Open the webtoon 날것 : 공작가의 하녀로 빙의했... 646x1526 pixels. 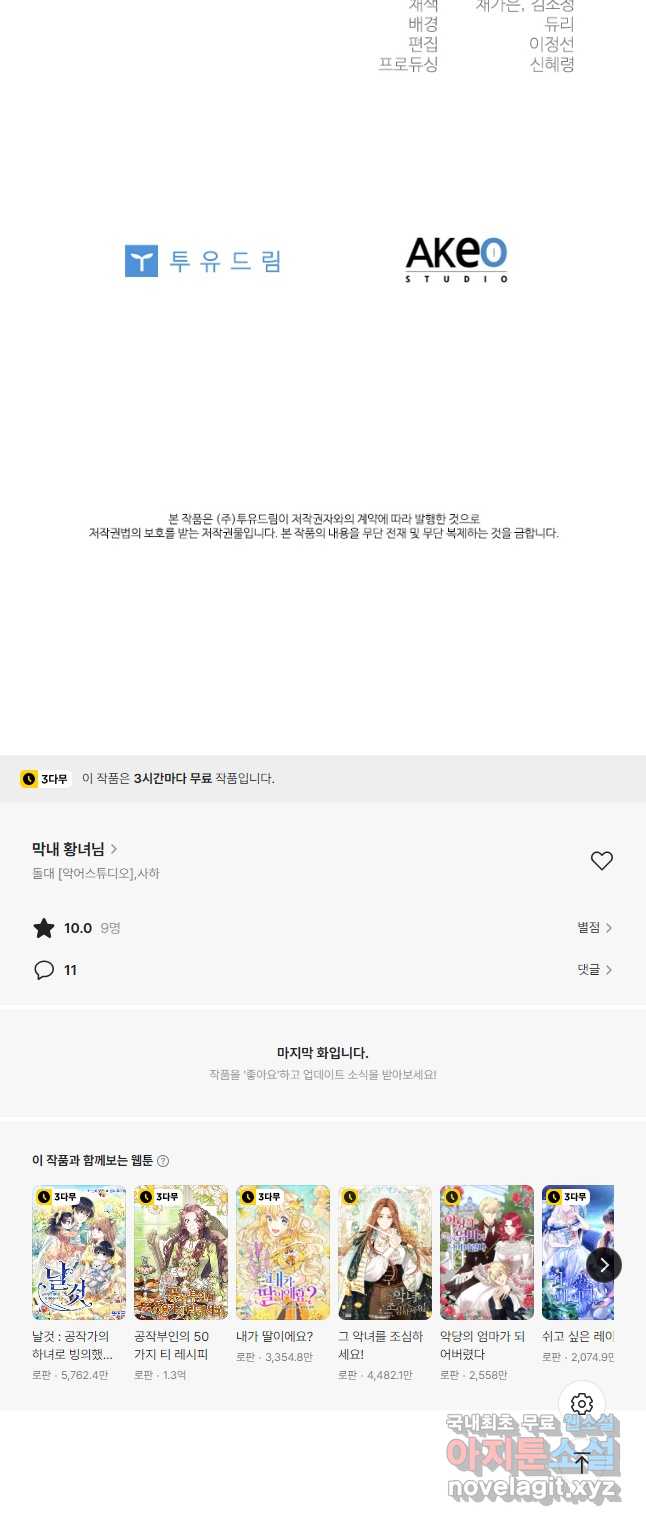point(79,1253)
